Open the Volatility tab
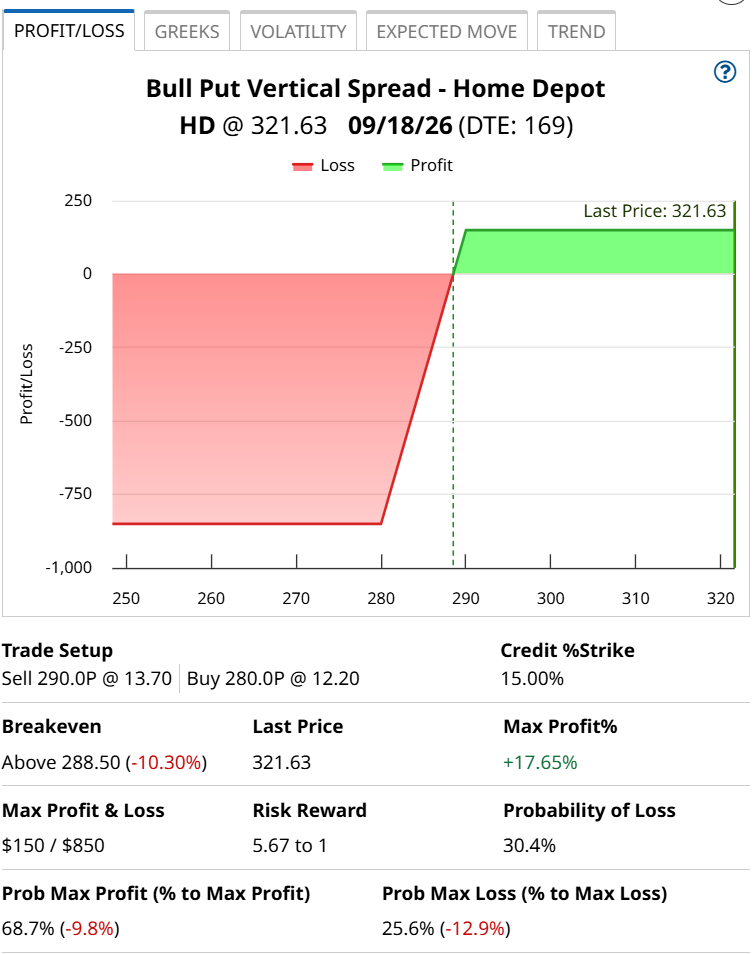The height and width of the screenshot is (954, 754). [298, 31]
